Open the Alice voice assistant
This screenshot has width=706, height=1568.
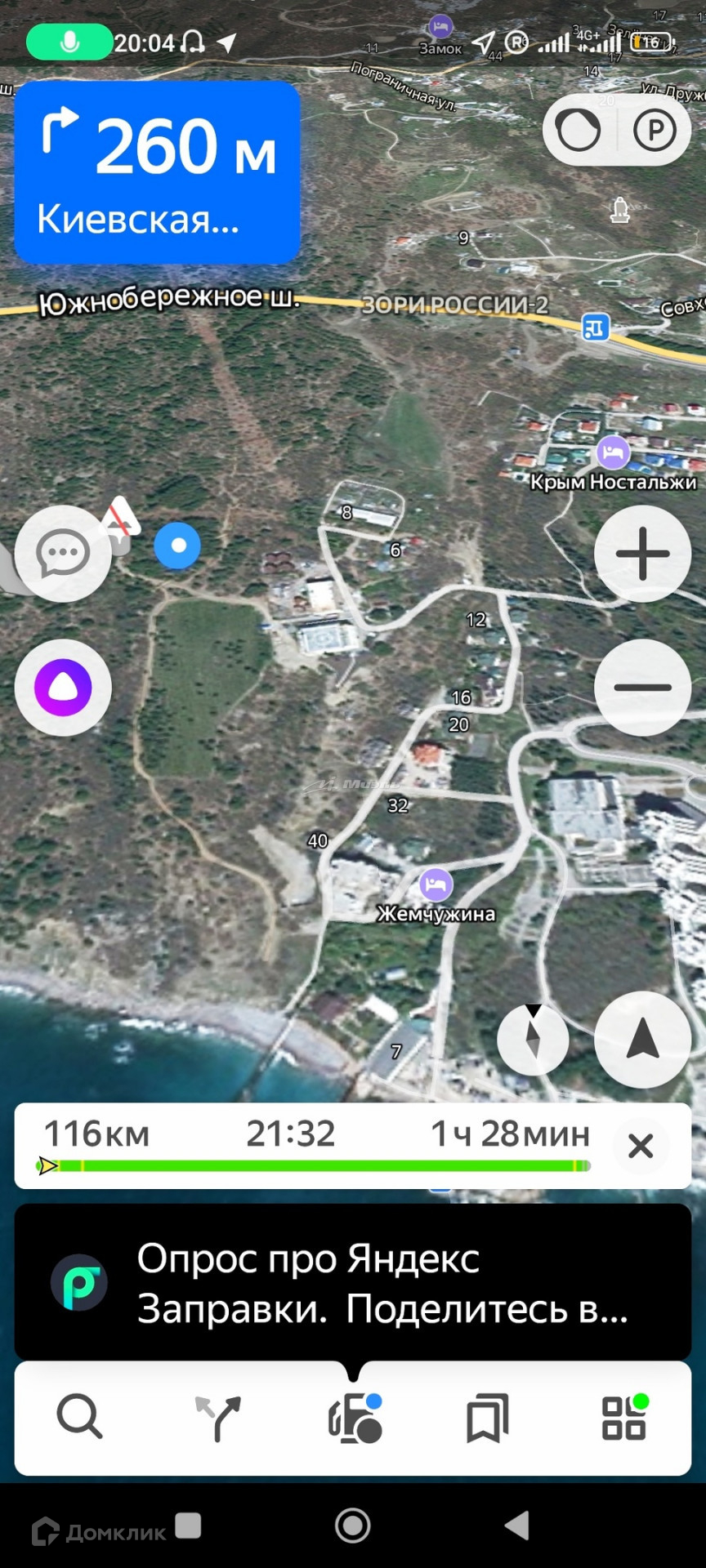pyautogui.click(x=63, y=688)
